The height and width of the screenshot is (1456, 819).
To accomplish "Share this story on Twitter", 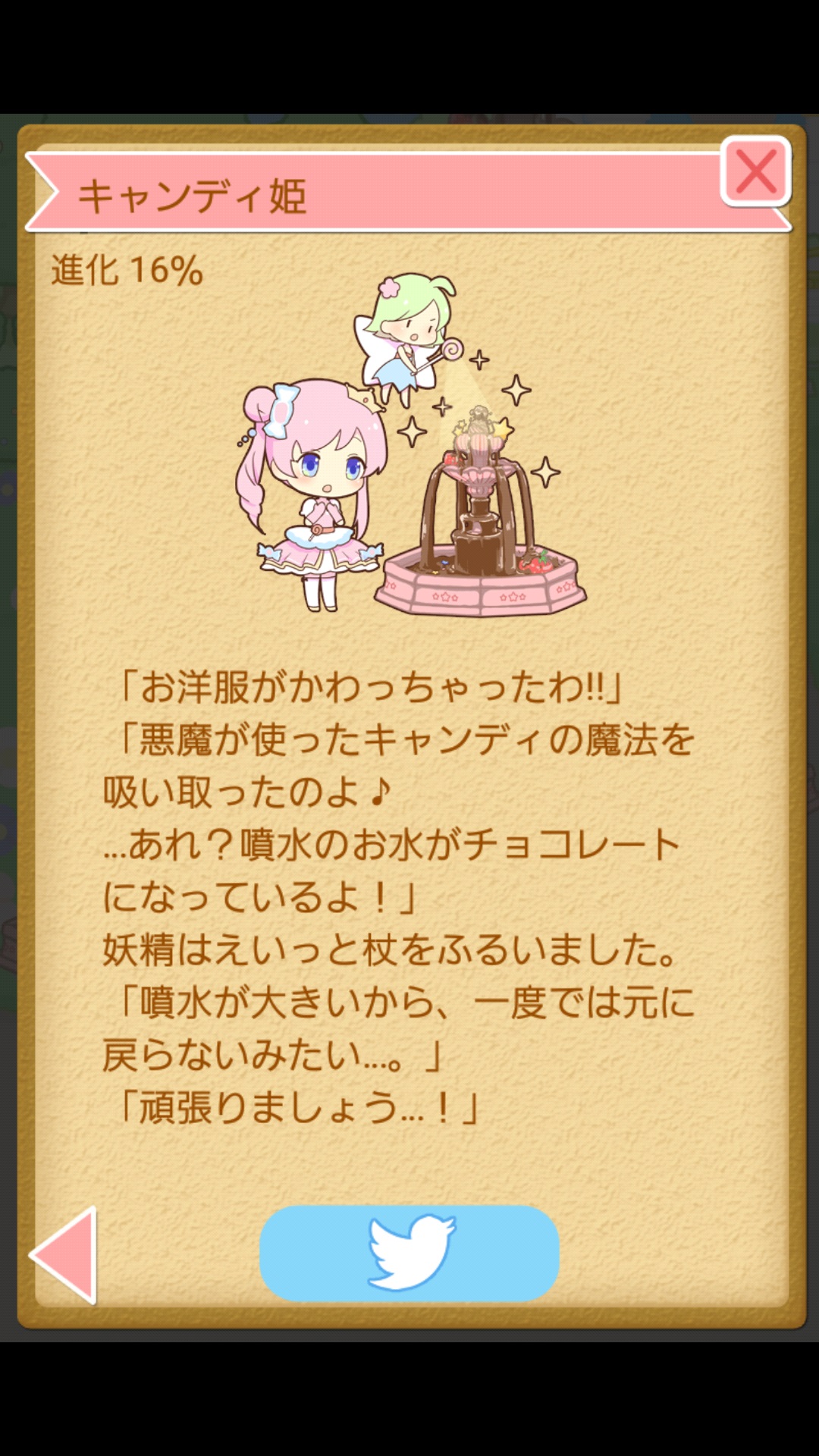I will 409,1253.
